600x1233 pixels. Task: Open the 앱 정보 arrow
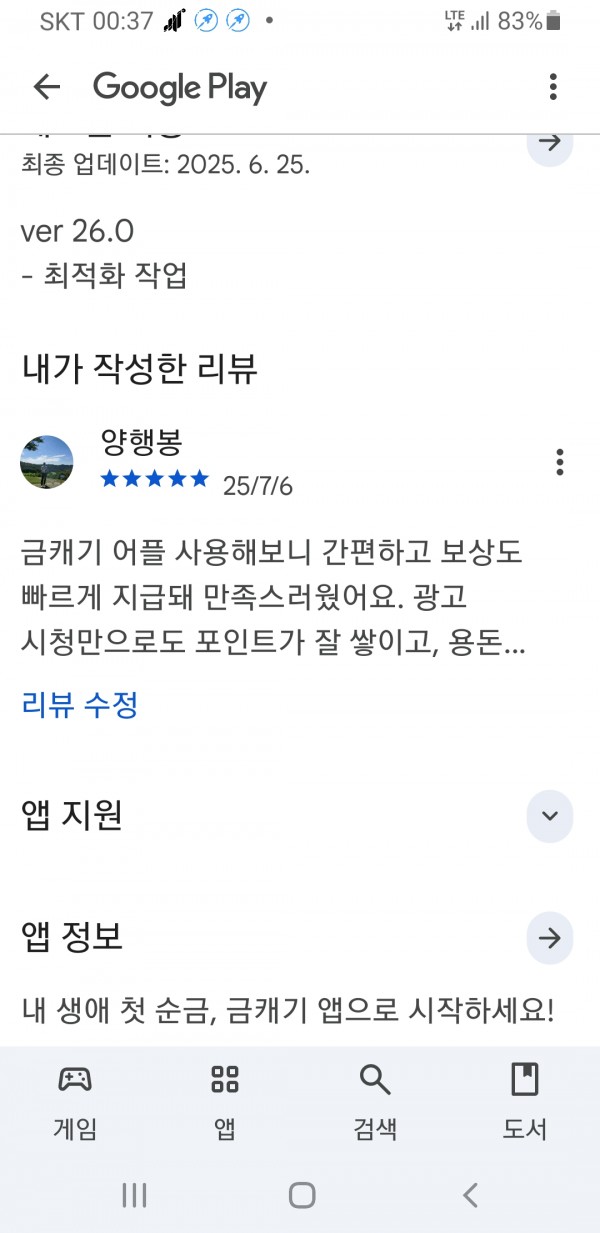coord(549,938)
